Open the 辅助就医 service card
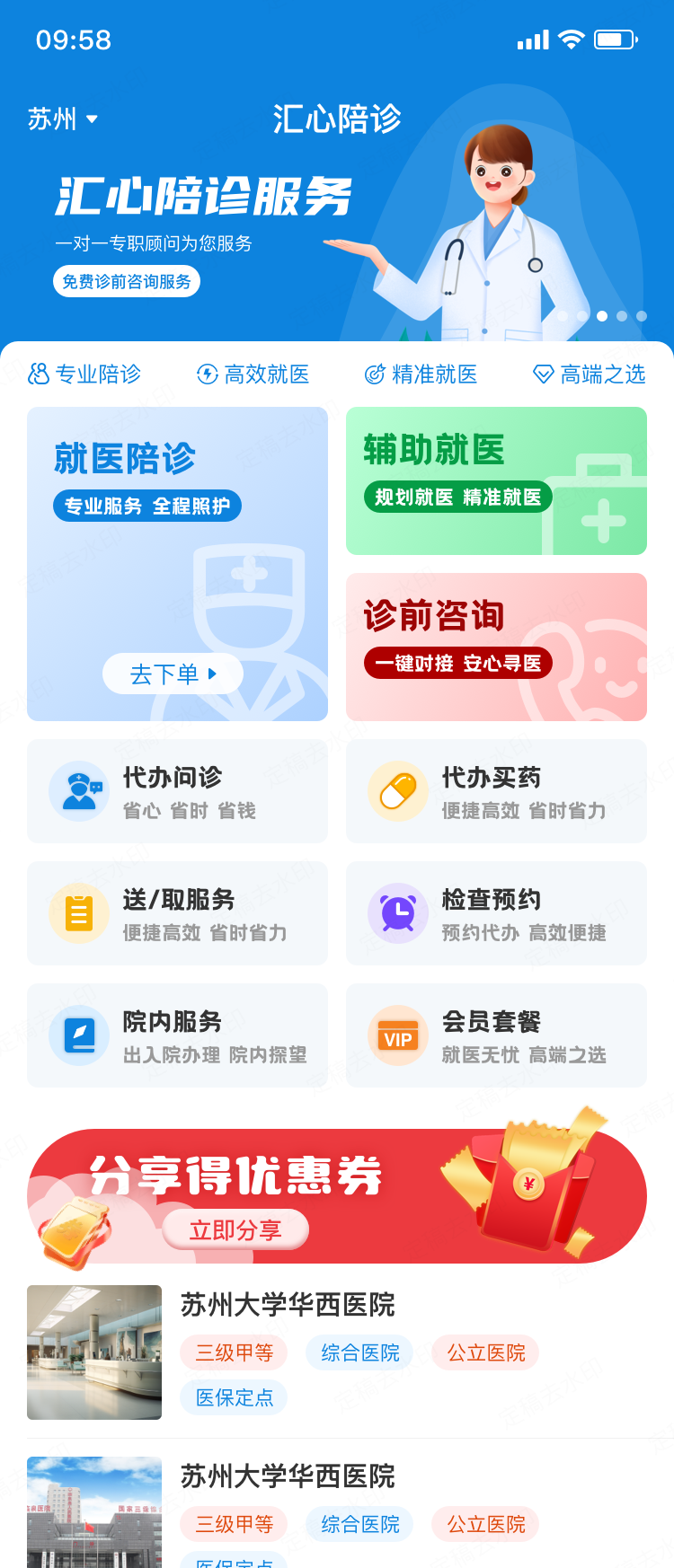Viewport: 674px width, 1568px height. [496, 480]
